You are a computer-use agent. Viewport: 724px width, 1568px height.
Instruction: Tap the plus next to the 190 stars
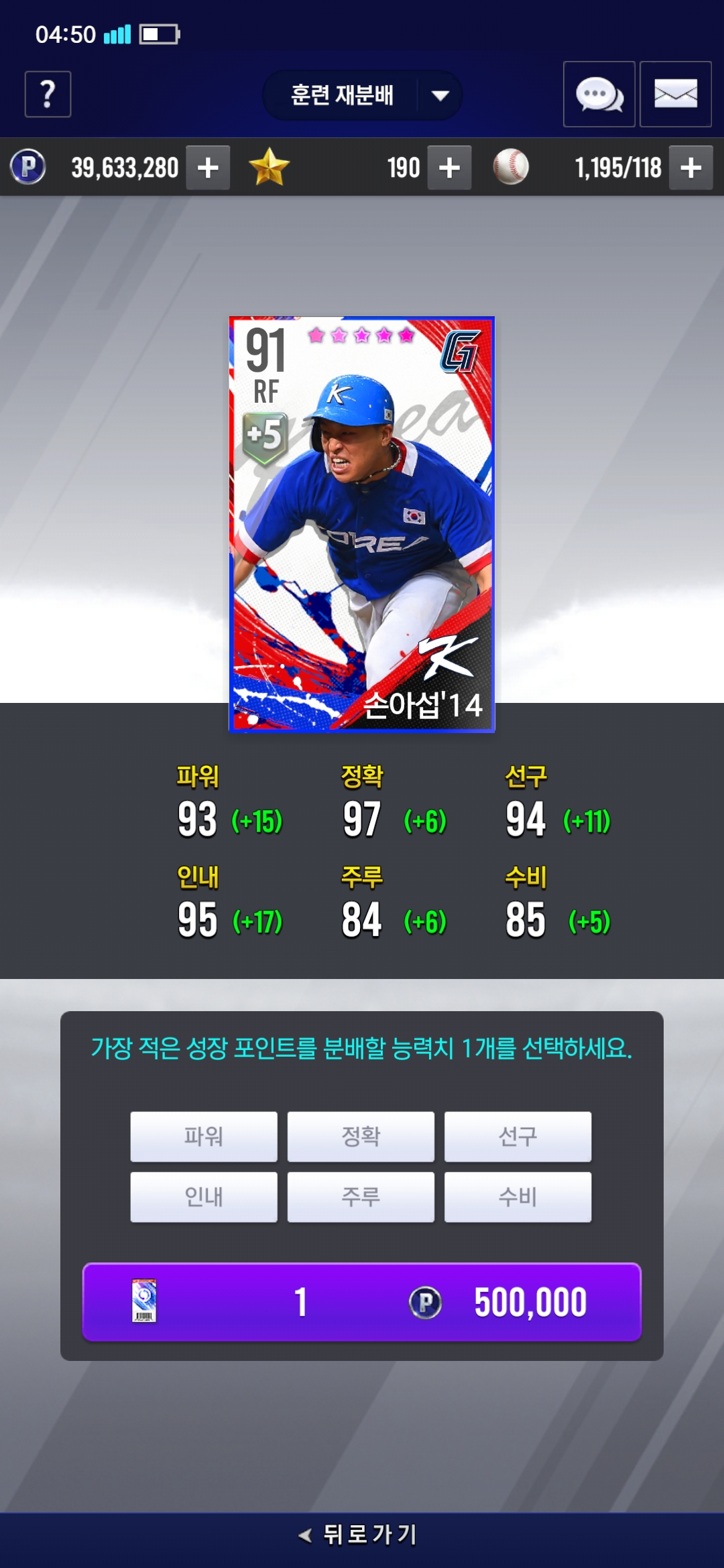tap(449, 168)
